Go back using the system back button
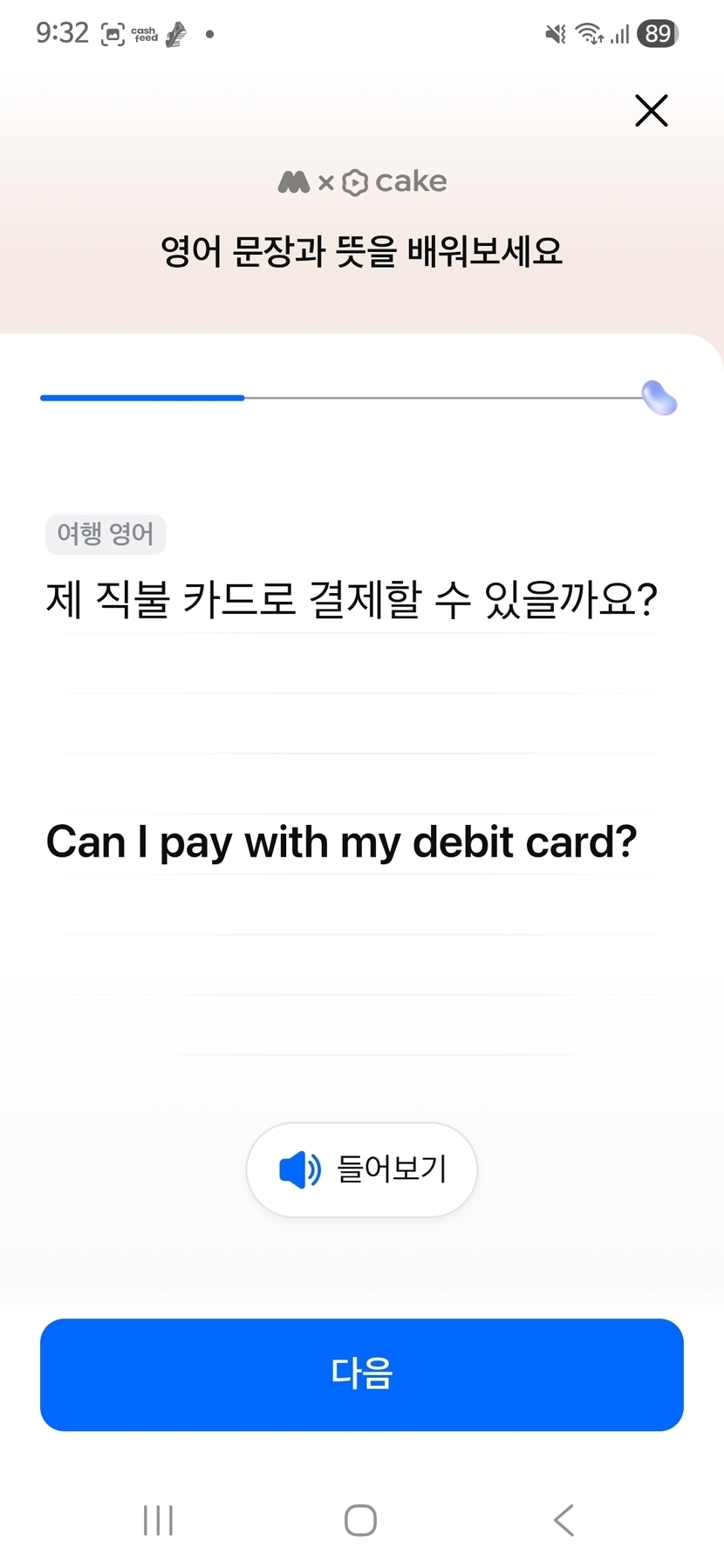 click(563, 1520)
